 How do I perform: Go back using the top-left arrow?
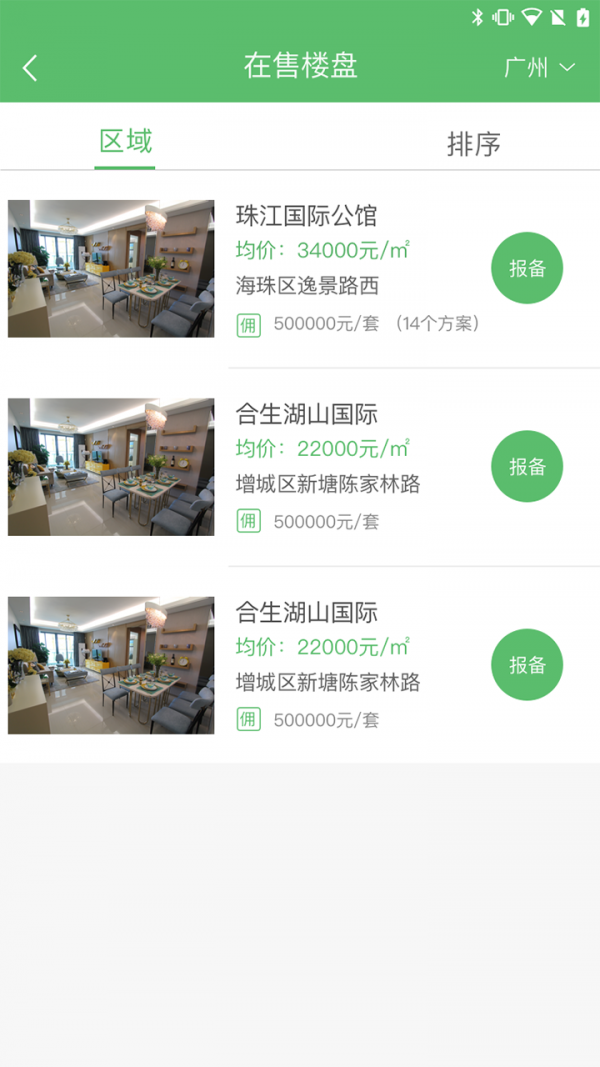click(30, 68)
